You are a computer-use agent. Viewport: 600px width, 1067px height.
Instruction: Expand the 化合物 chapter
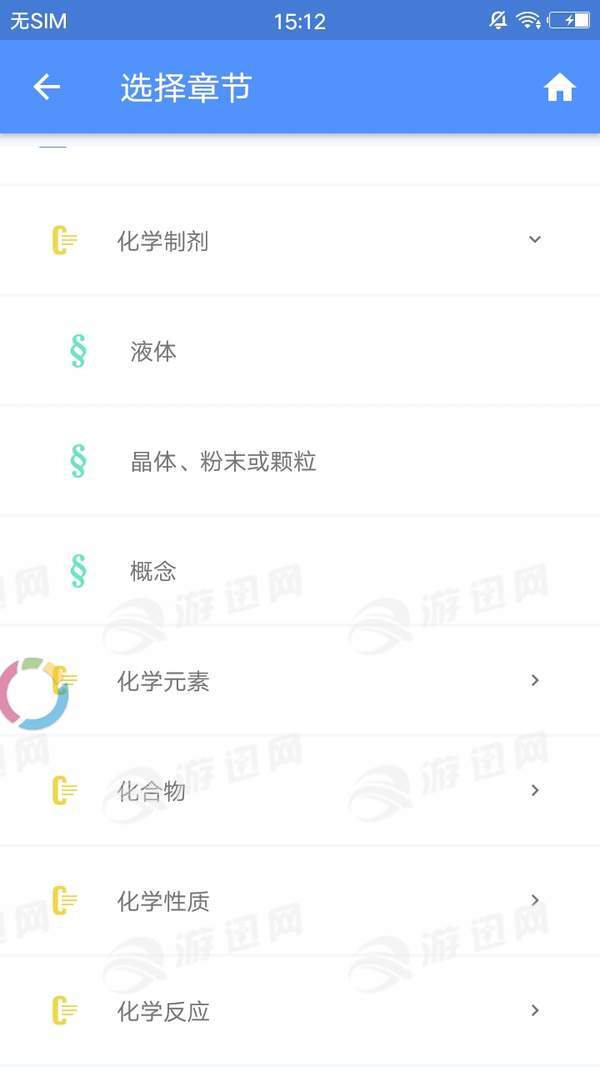click(x=300, y=791)
